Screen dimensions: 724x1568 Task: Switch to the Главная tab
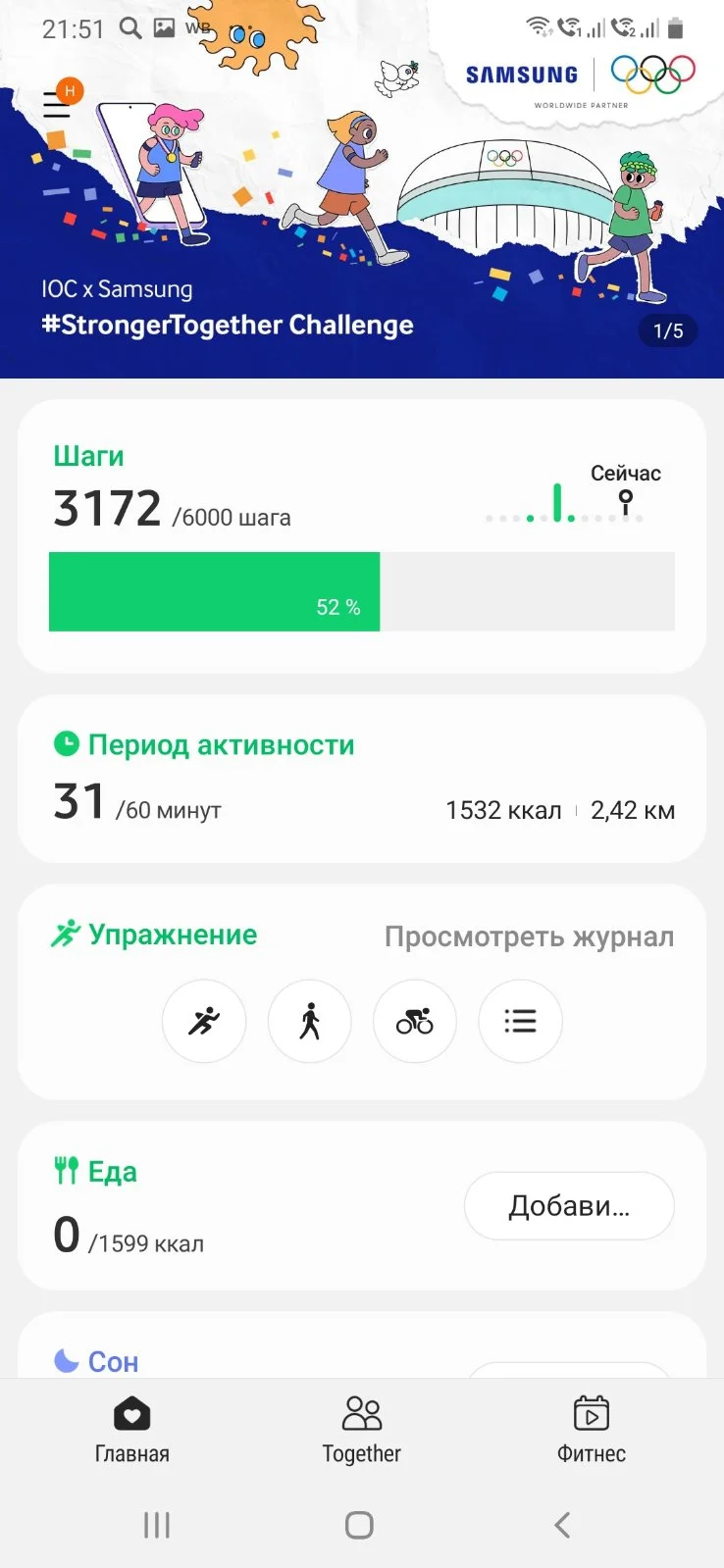(x=131, y=1430)
